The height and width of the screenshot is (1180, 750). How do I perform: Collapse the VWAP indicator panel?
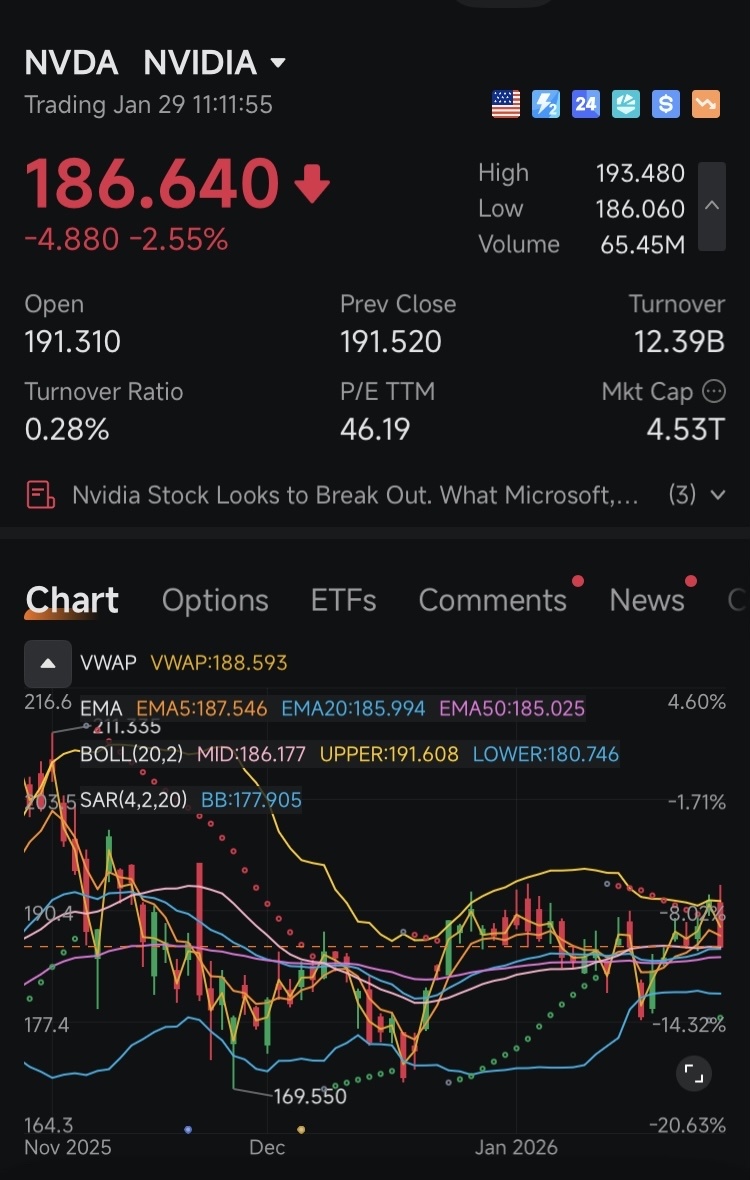(47, 662)
